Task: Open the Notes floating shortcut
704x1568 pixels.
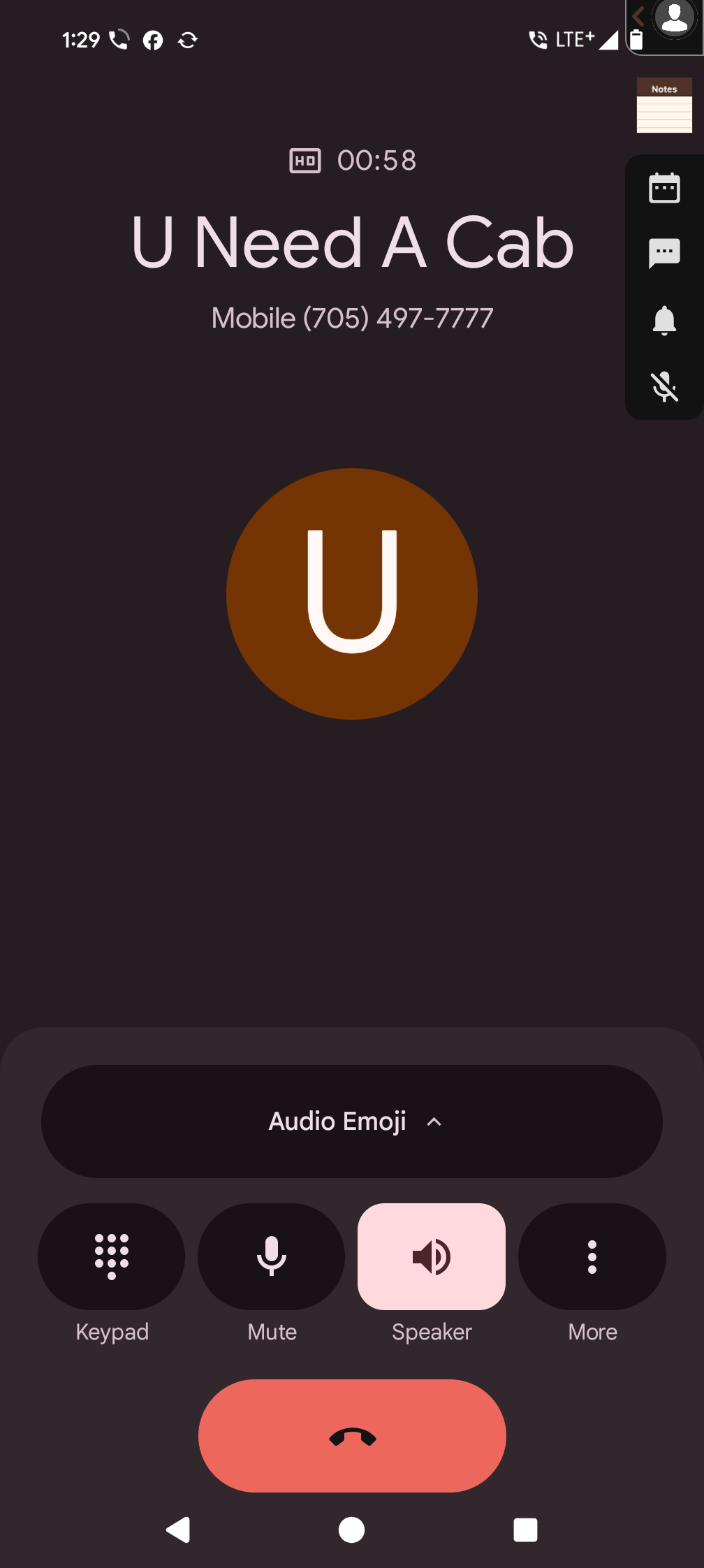Action: coord(664,106)
